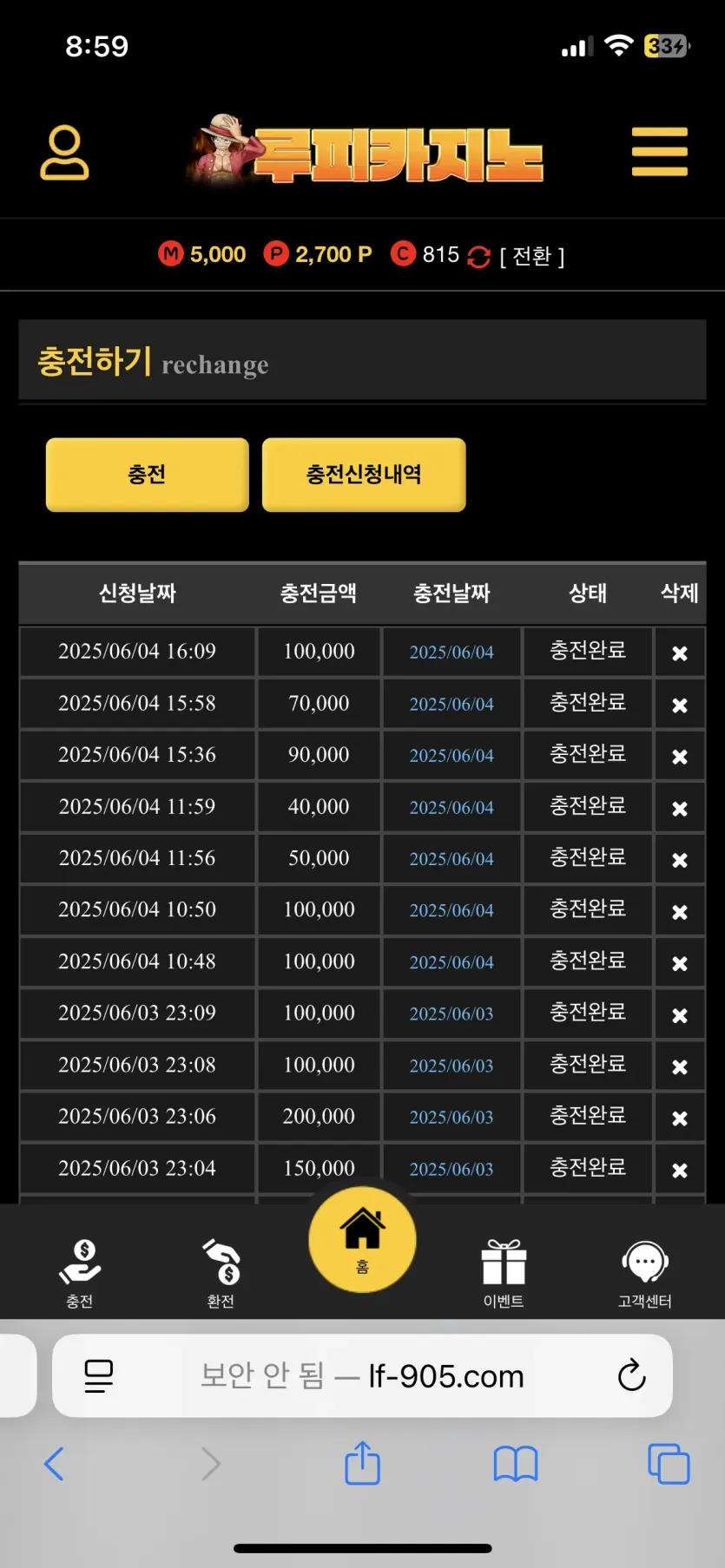Remove the 2025/06/03 23:06 entry
This screenshot has height=1568, width=725.
[x=680, y=1118]
